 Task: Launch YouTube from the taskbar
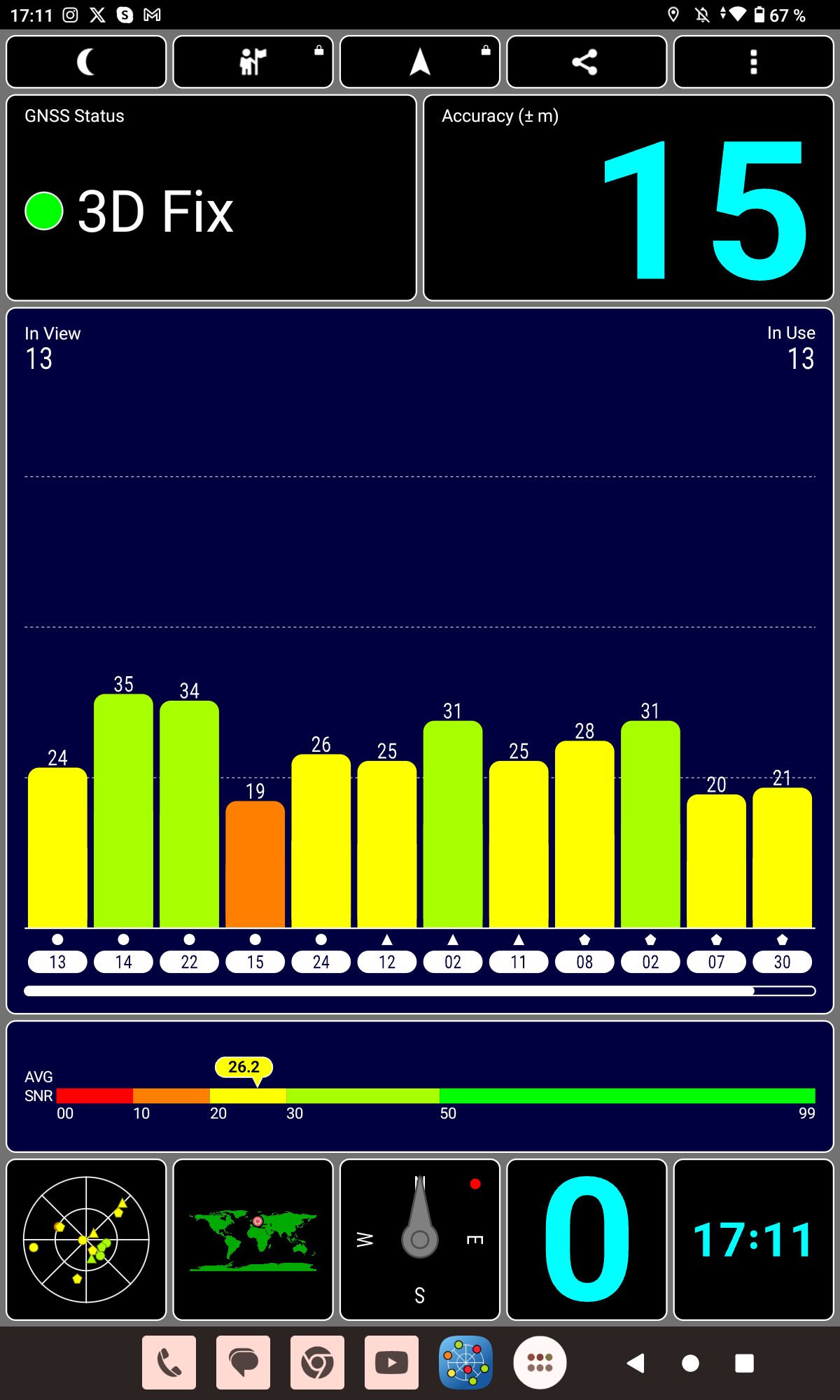[x=392, y=1362]
